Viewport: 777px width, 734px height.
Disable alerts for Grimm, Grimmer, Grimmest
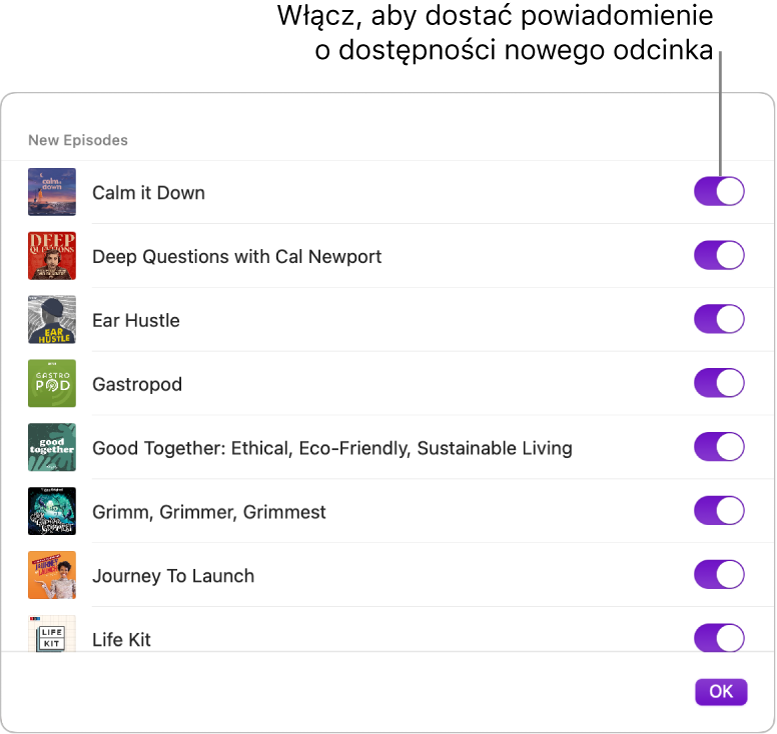point(719,511)
